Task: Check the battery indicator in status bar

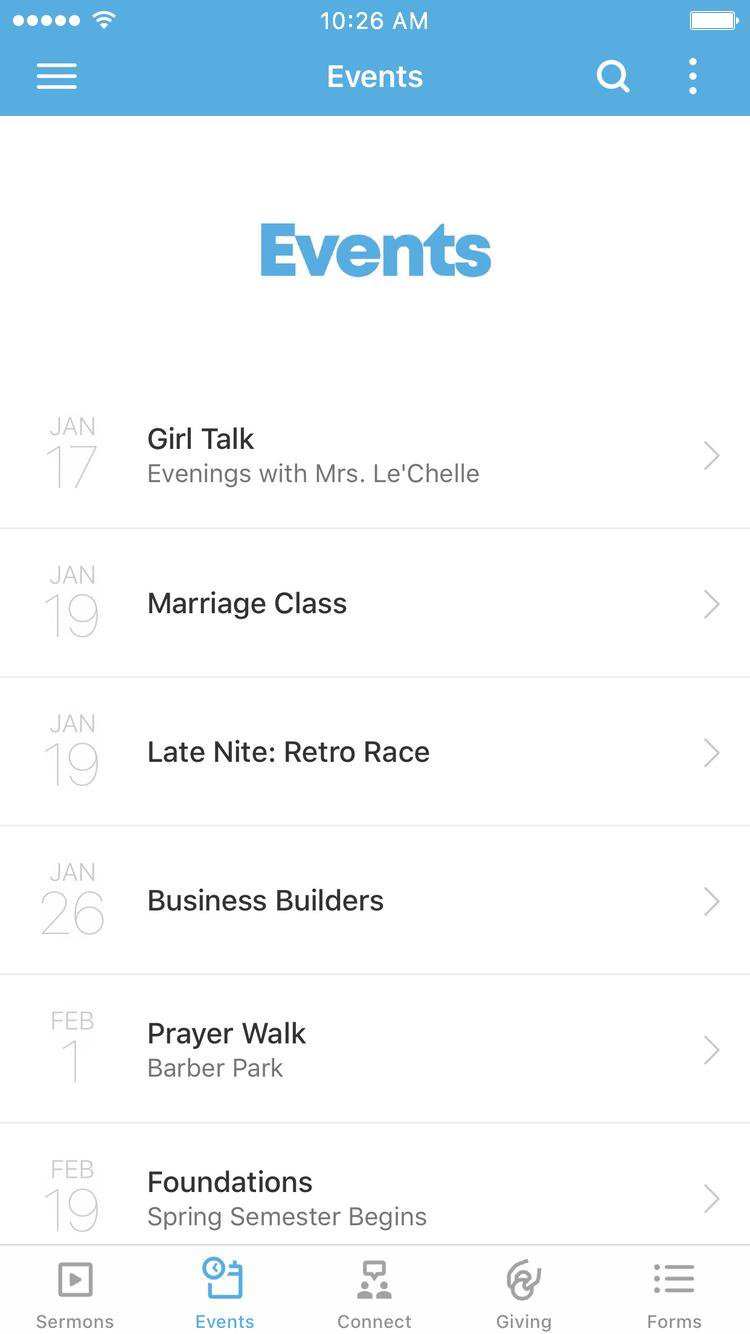Action: point(714,20)
